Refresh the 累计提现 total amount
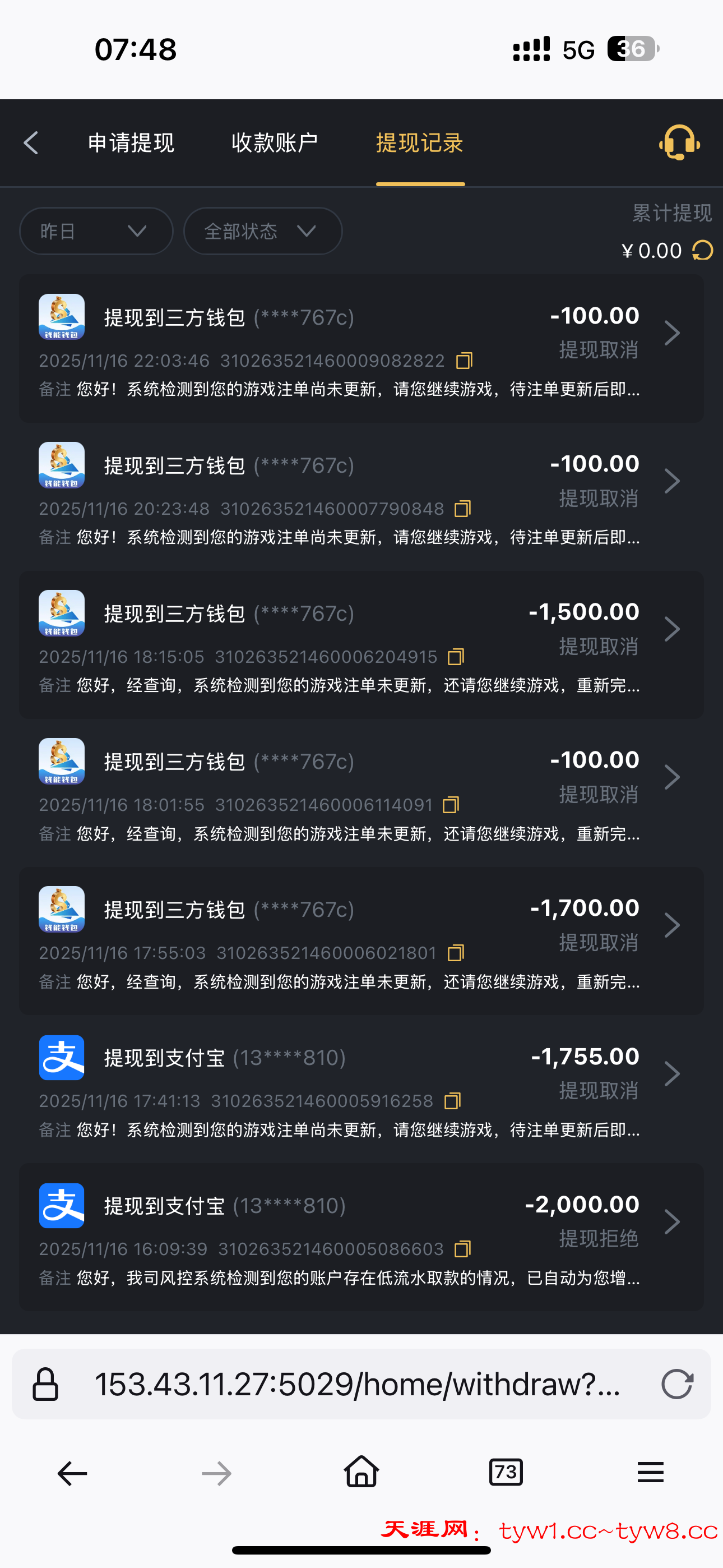The height and width of the screenshot is (1568, 723). 703,250
